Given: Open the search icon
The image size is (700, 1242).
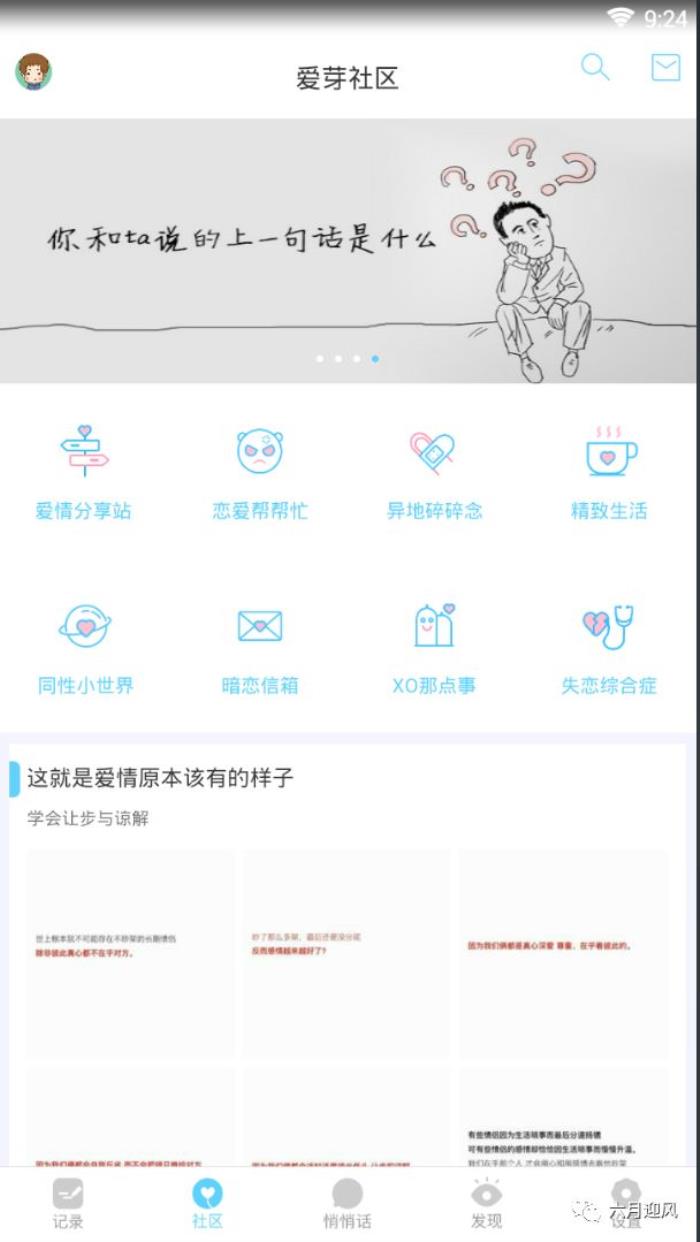Looking at the screenshot, I should pos(595,67).
